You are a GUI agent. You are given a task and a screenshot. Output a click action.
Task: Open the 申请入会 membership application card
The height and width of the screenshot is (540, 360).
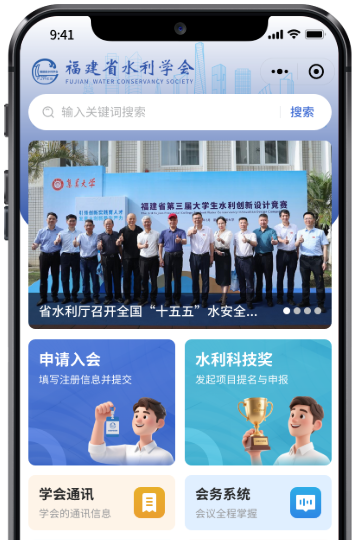[102, 402]
